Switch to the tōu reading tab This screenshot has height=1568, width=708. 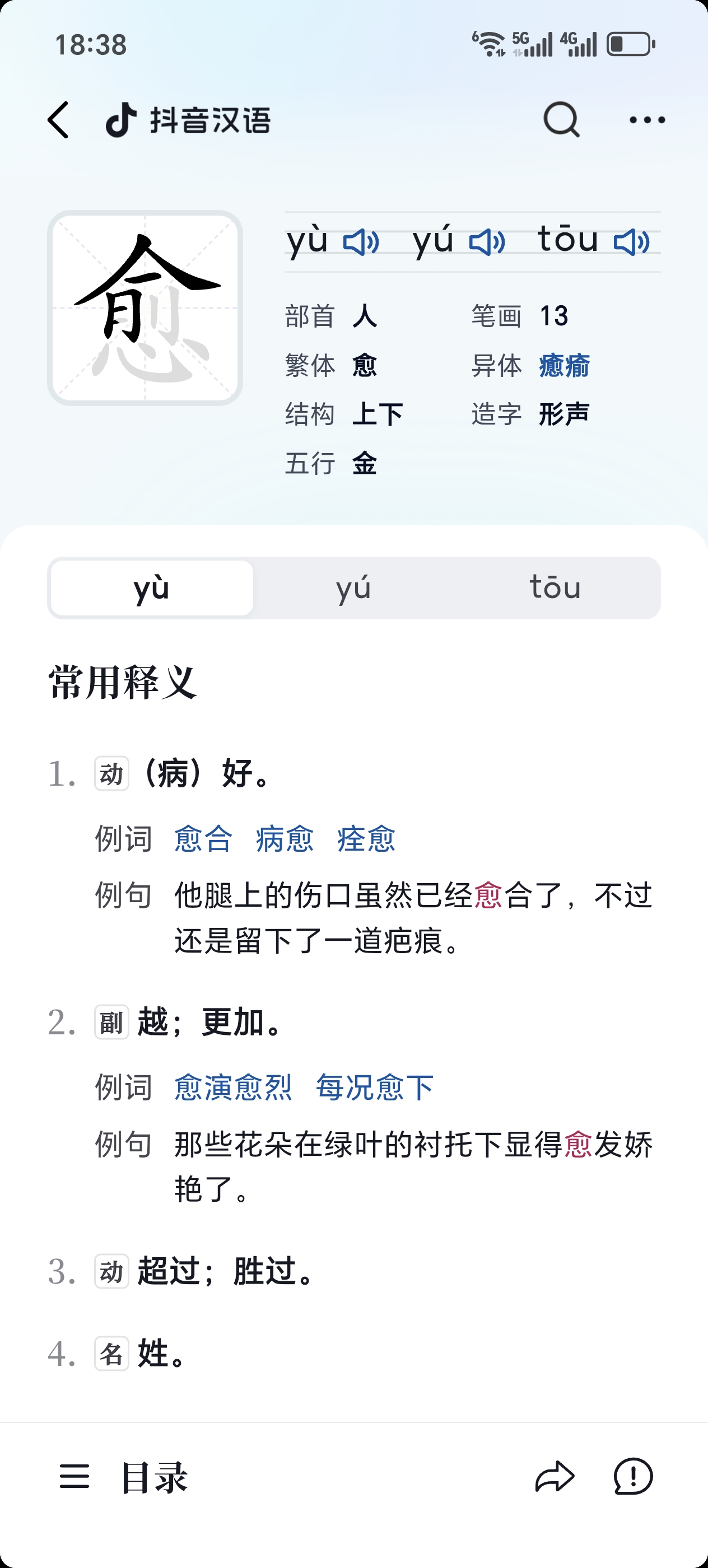pyautogui.click(x=555, y=588)
